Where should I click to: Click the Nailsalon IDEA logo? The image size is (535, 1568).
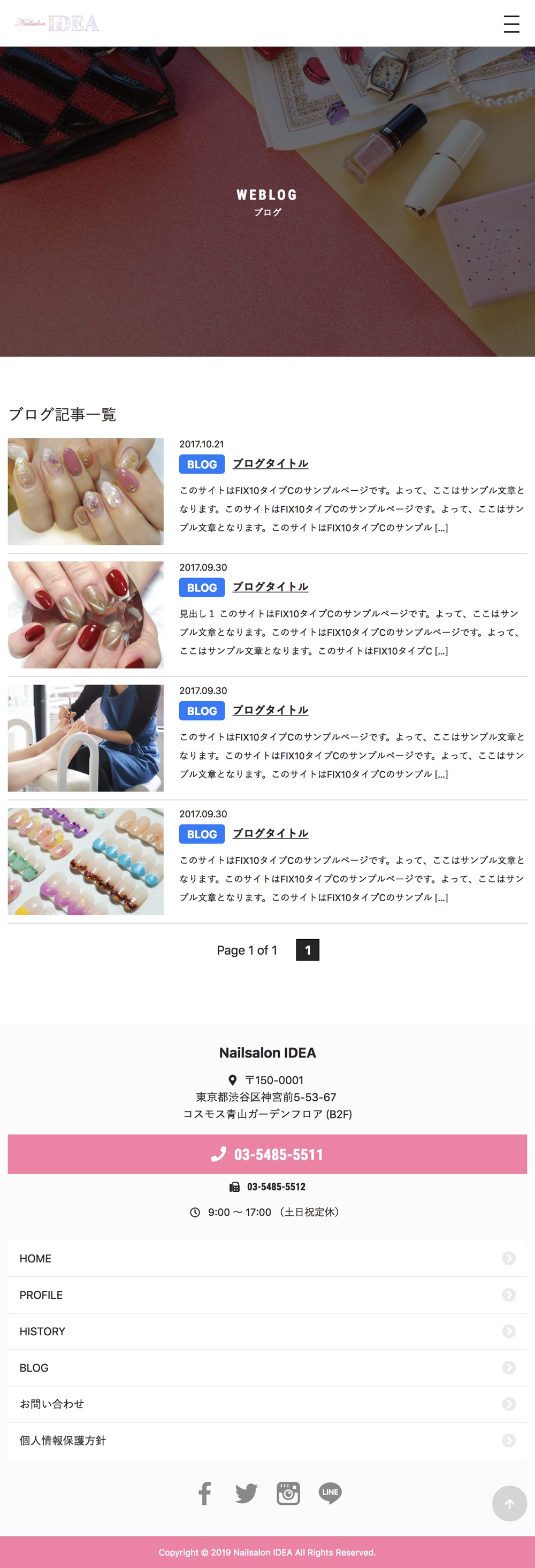(x=58, y=23)
